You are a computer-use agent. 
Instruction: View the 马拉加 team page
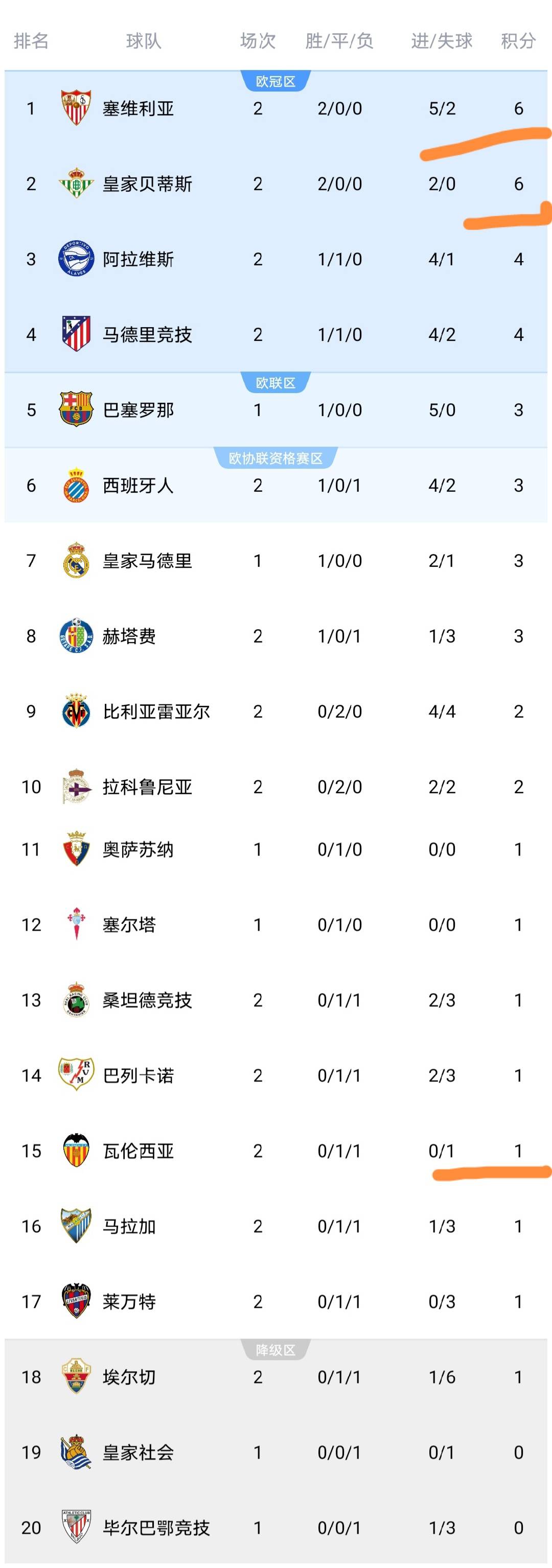275,1227
